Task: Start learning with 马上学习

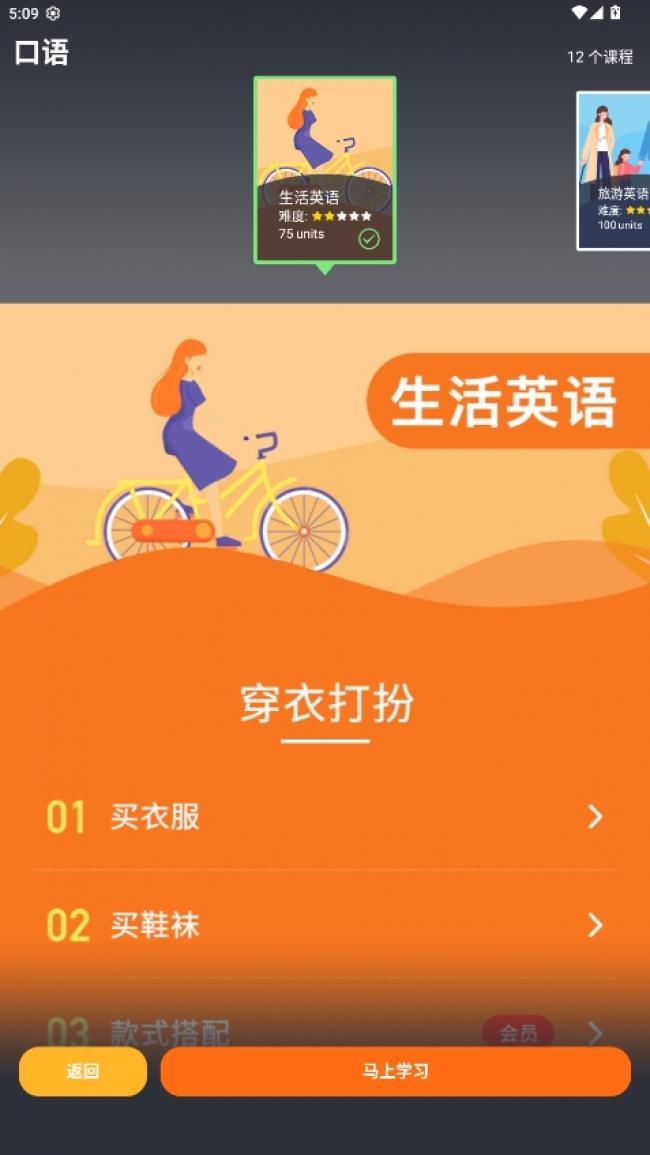Action: click(395, 1071)
